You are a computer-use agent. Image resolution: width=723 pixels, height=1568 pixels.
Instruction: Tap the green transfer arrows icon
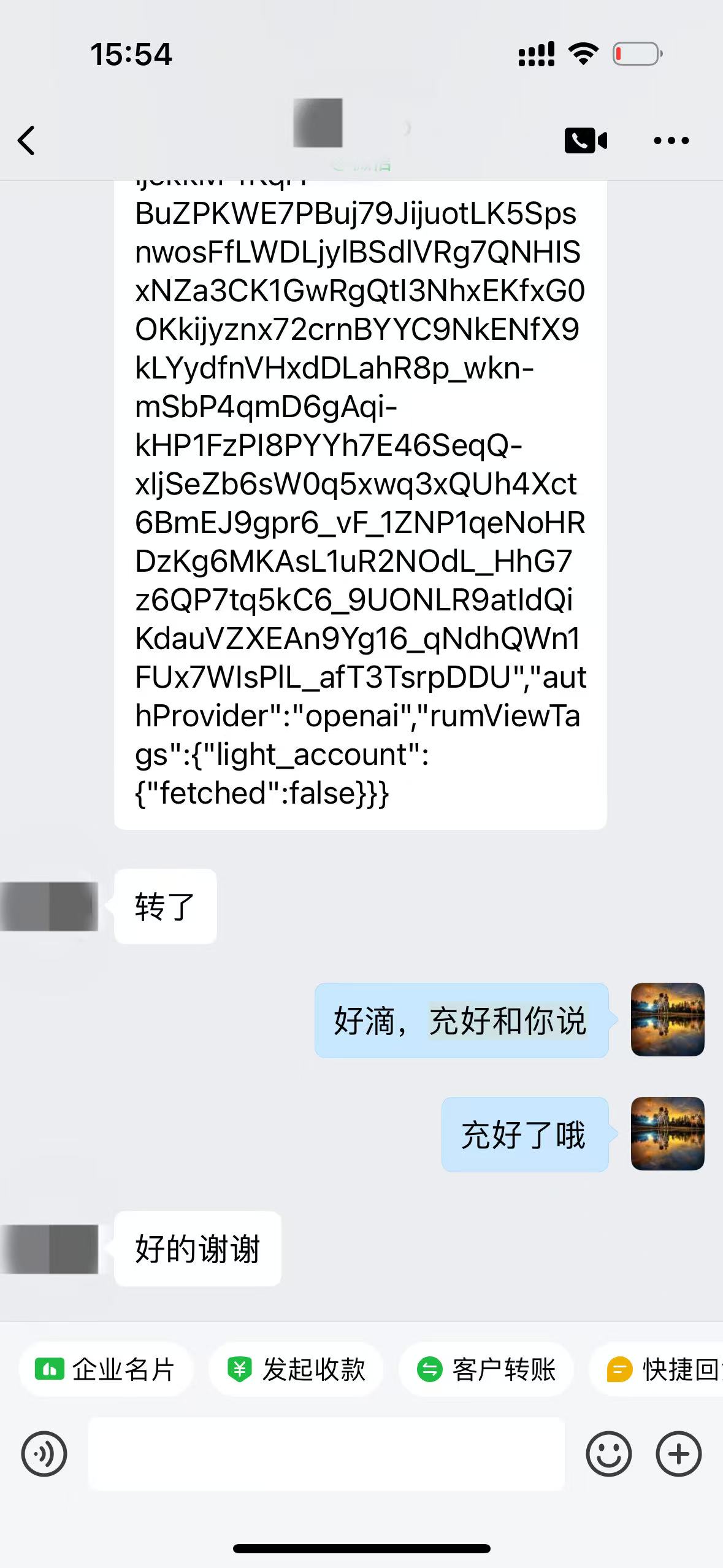(429, 1369)
